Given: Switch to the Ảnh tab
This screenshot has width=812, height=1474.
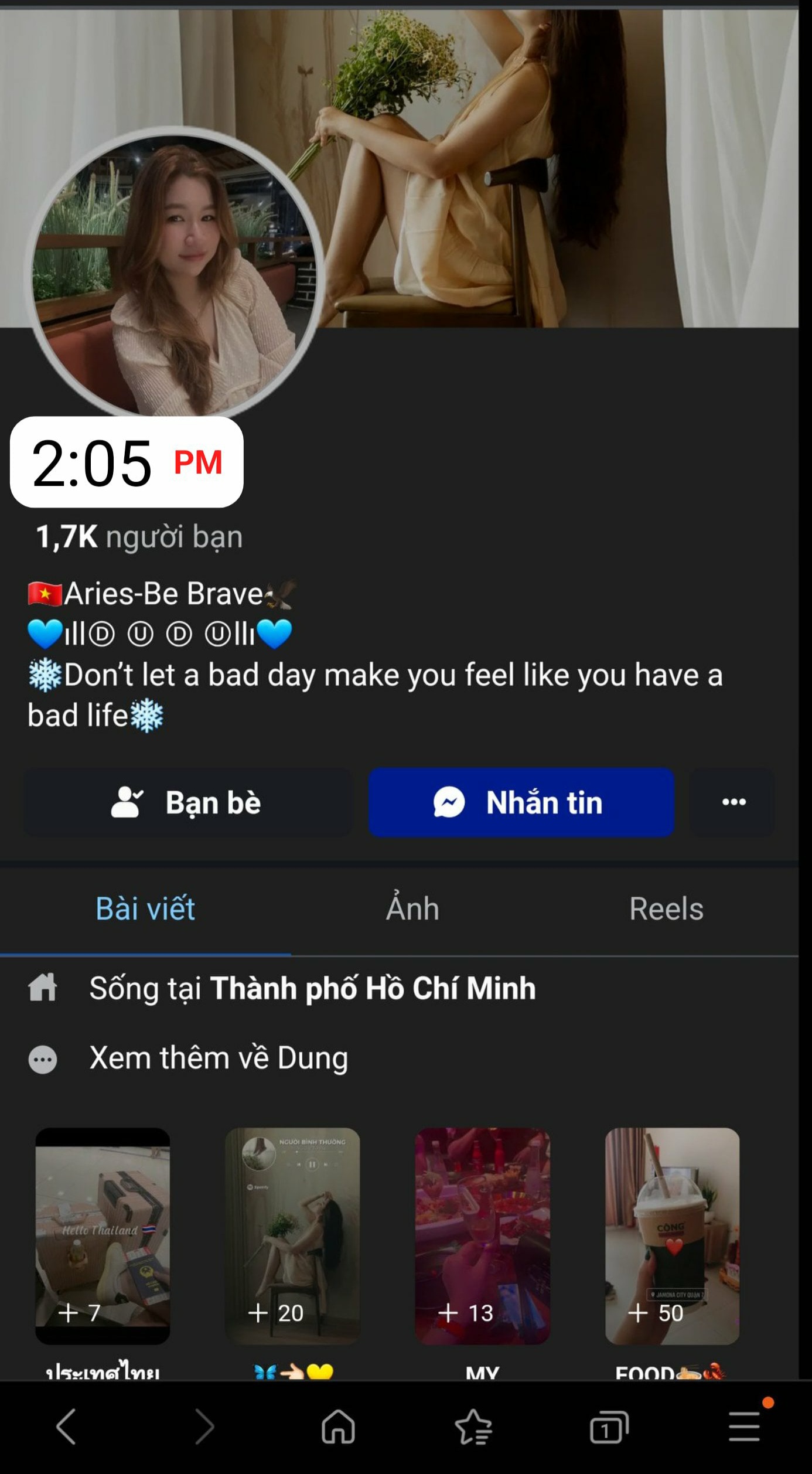Looking at the screenshot, I should pyautogui.click(x=412, y=909).
